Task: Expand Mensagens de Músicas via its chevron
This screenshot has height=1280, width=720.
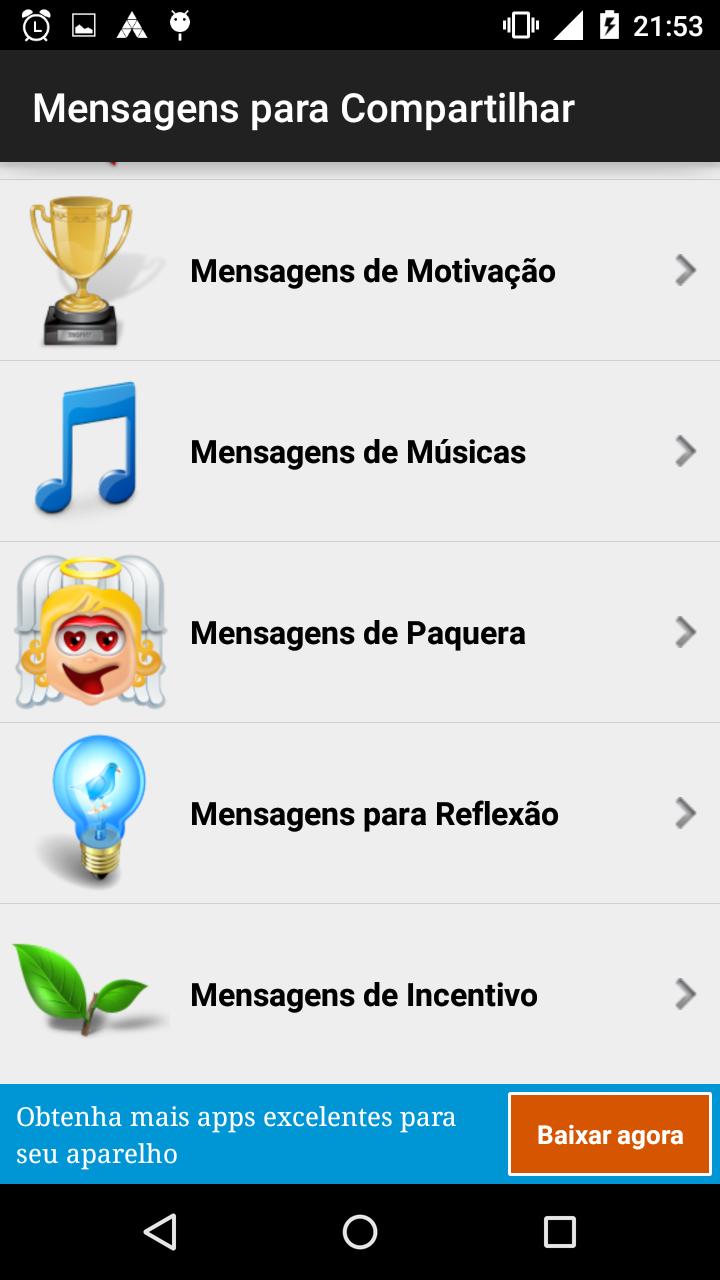Action: coord(684,451)
